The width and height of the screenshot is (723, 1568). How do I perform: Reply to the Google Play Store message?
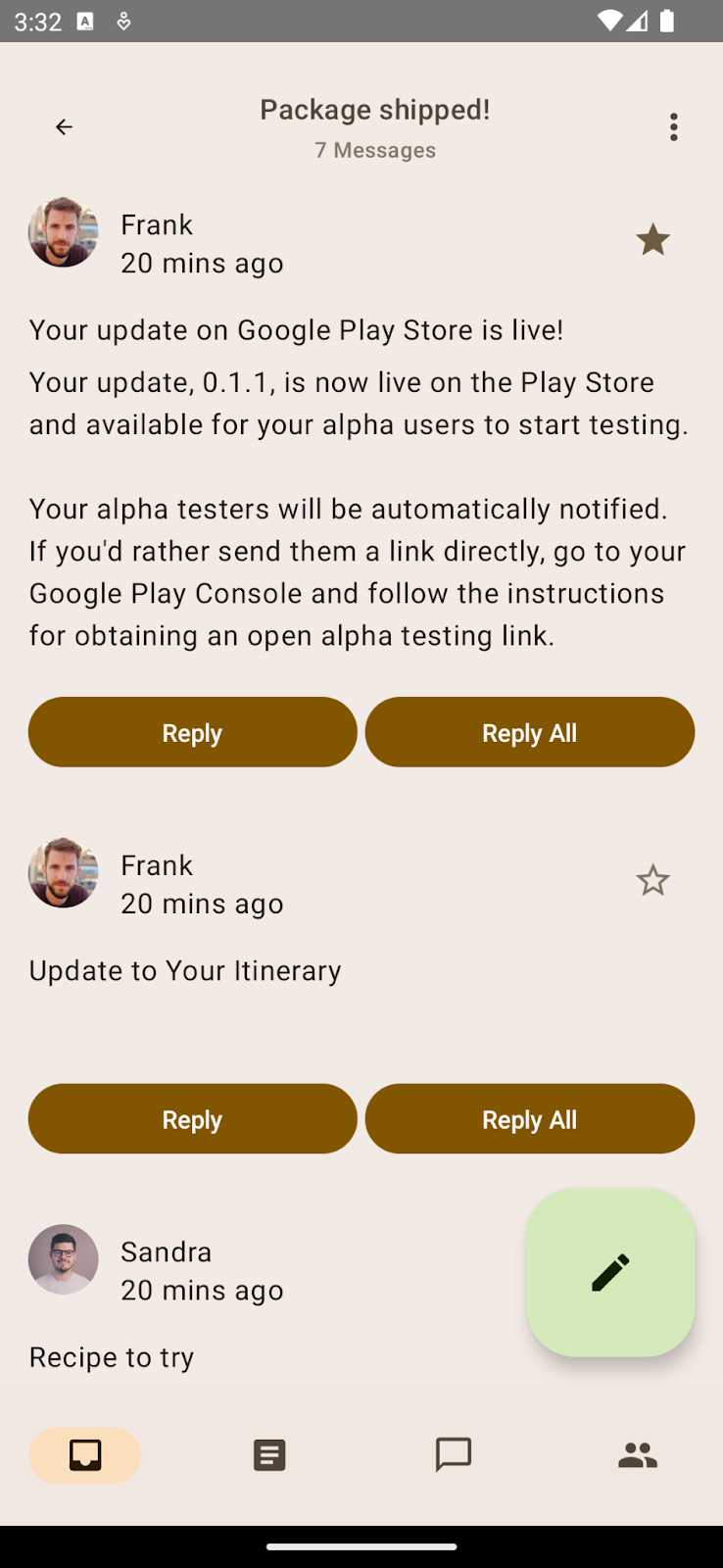click(x=192, y=732)
